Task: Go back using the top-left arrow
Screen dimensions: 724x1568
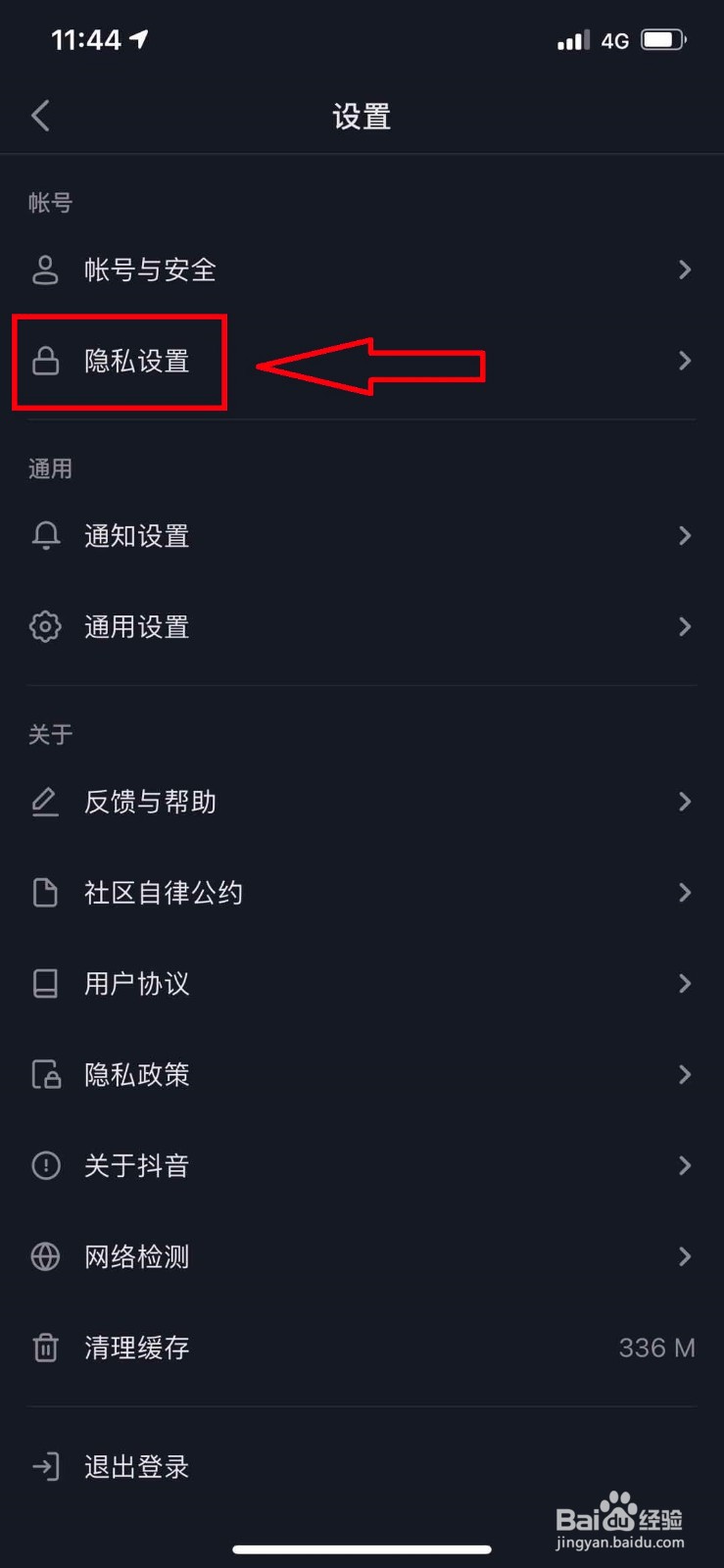Action: tap(40, 116)
